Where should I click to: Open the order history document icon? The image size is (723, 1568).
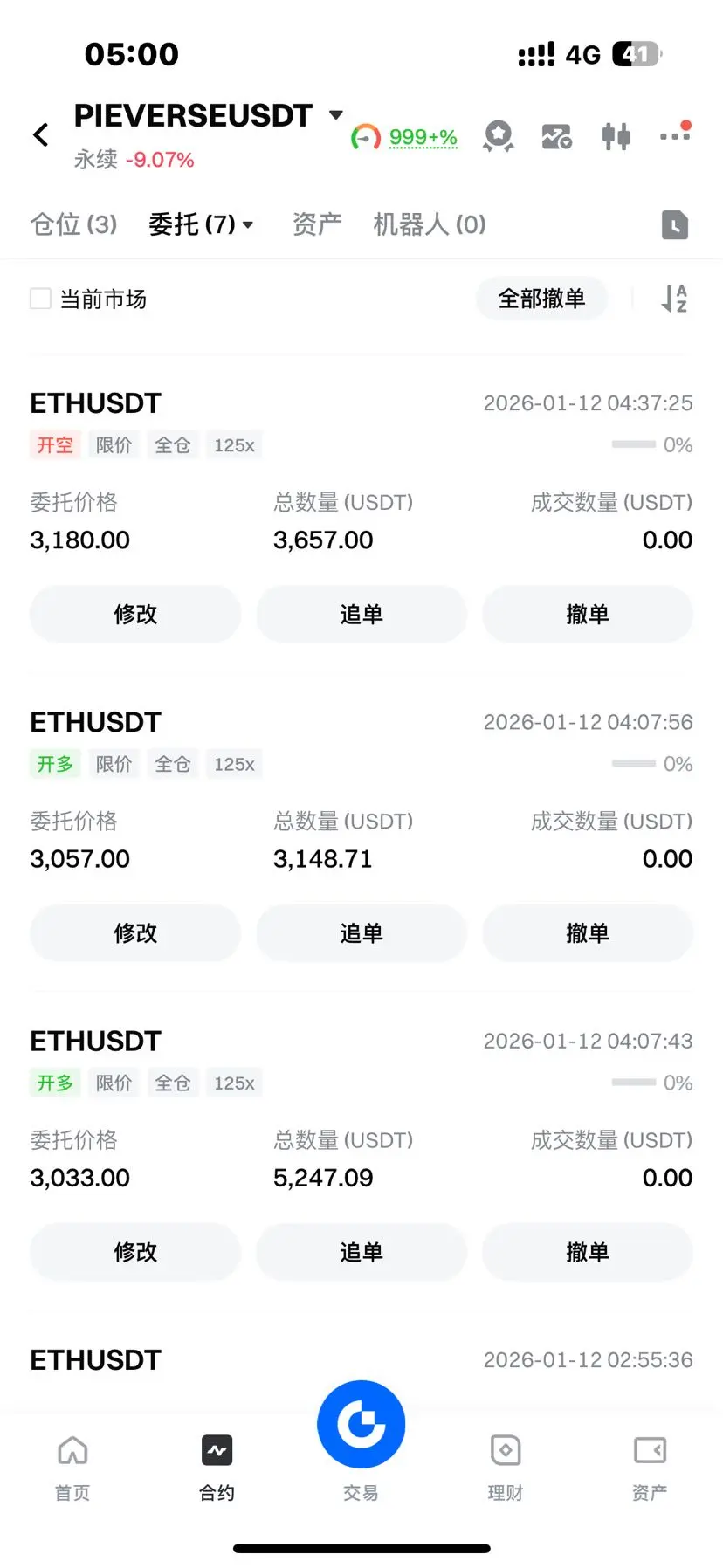click(674, 225)
